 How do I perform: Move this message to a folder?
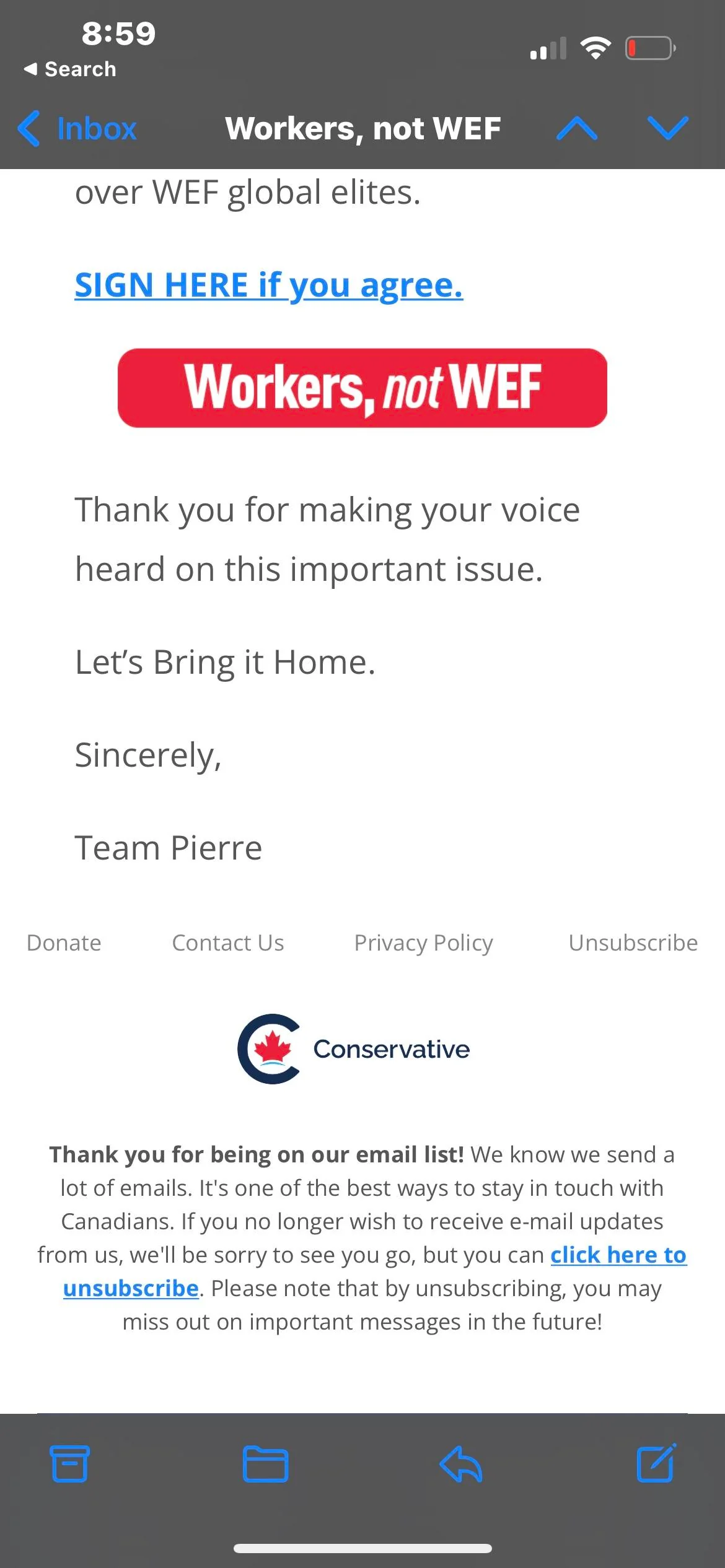pyautogui.click(x=265, y=1464)
